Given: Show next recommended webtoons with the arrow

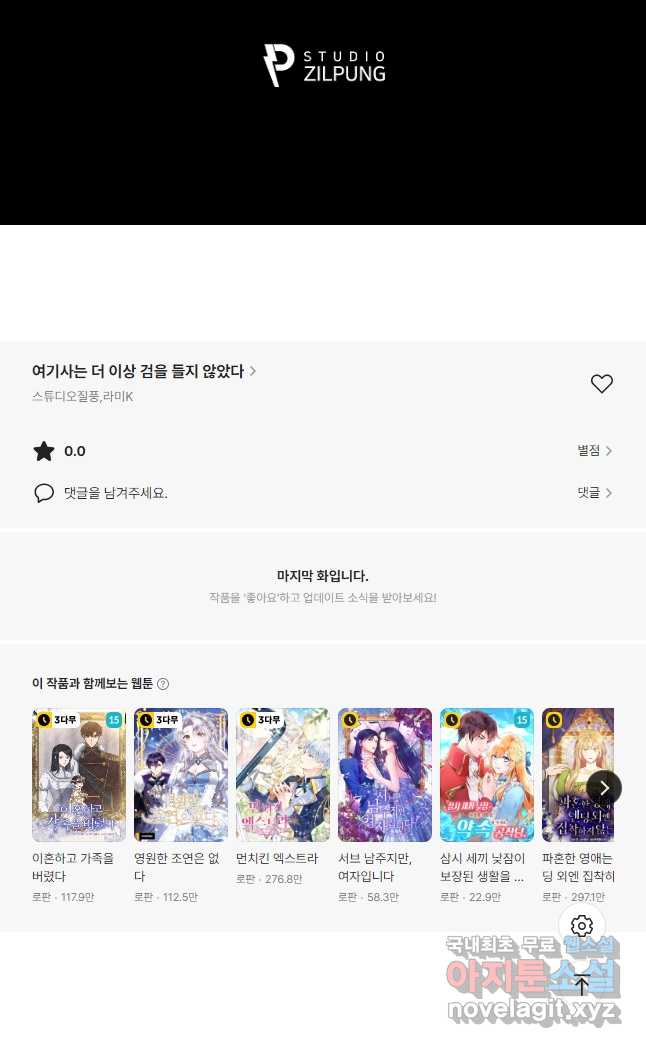Looking at the screenshot, I should [604, 788].
